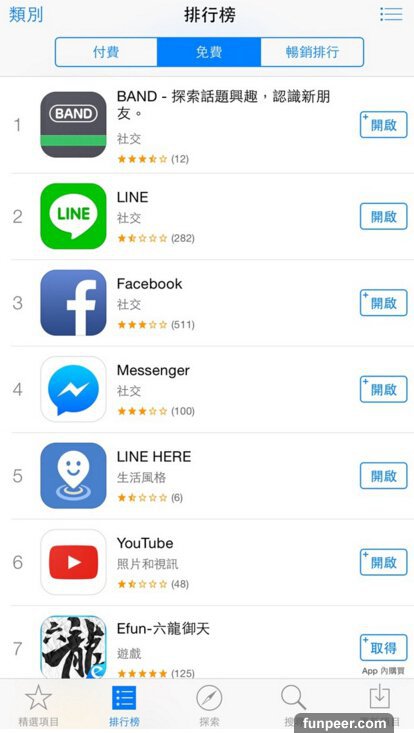Switch to 暢銷排行 top grossing segment

pos(312,52)
